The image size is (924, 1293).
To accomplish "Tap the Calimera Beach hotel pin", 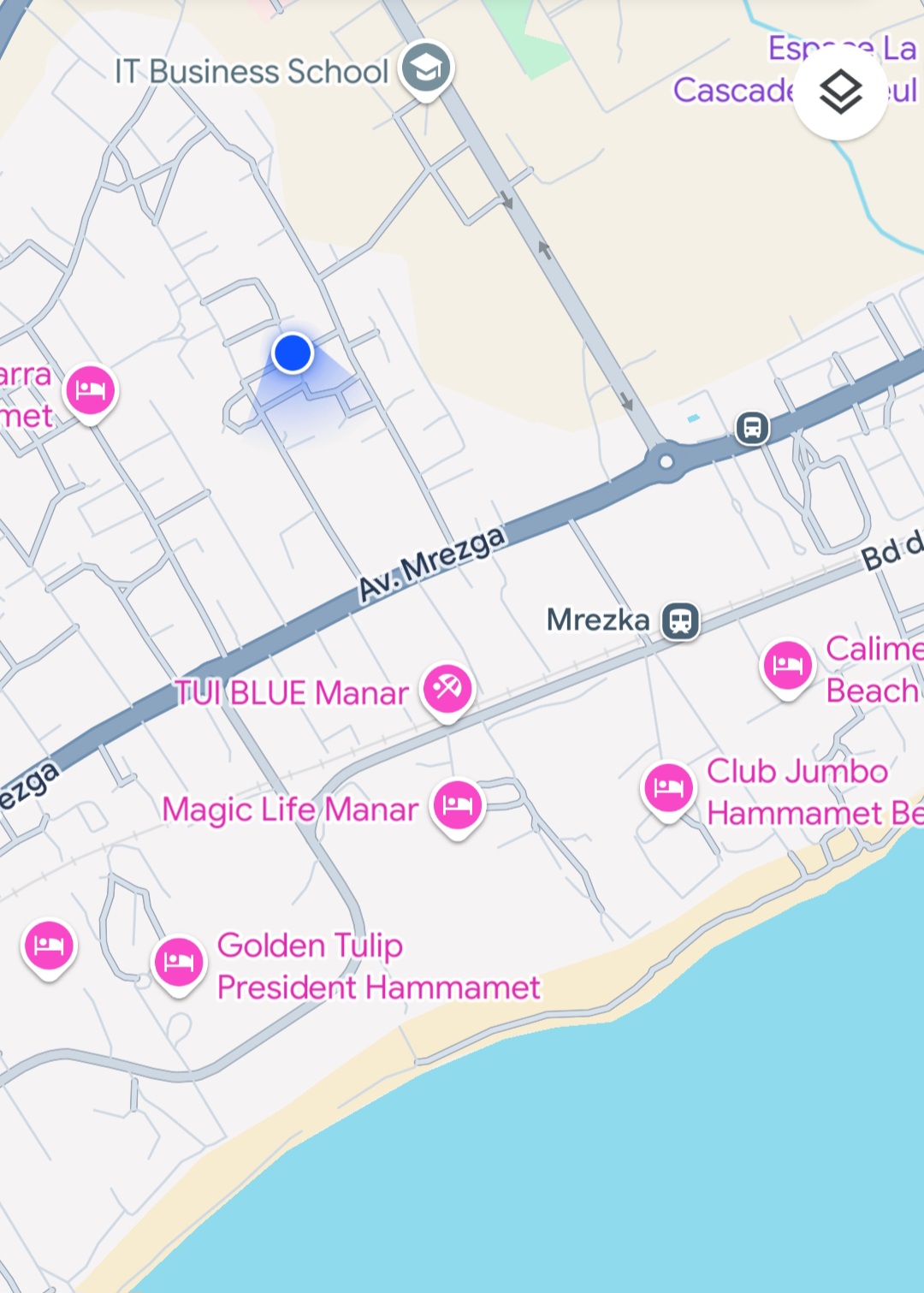I will pyautogui.click(x=786, y=665).
